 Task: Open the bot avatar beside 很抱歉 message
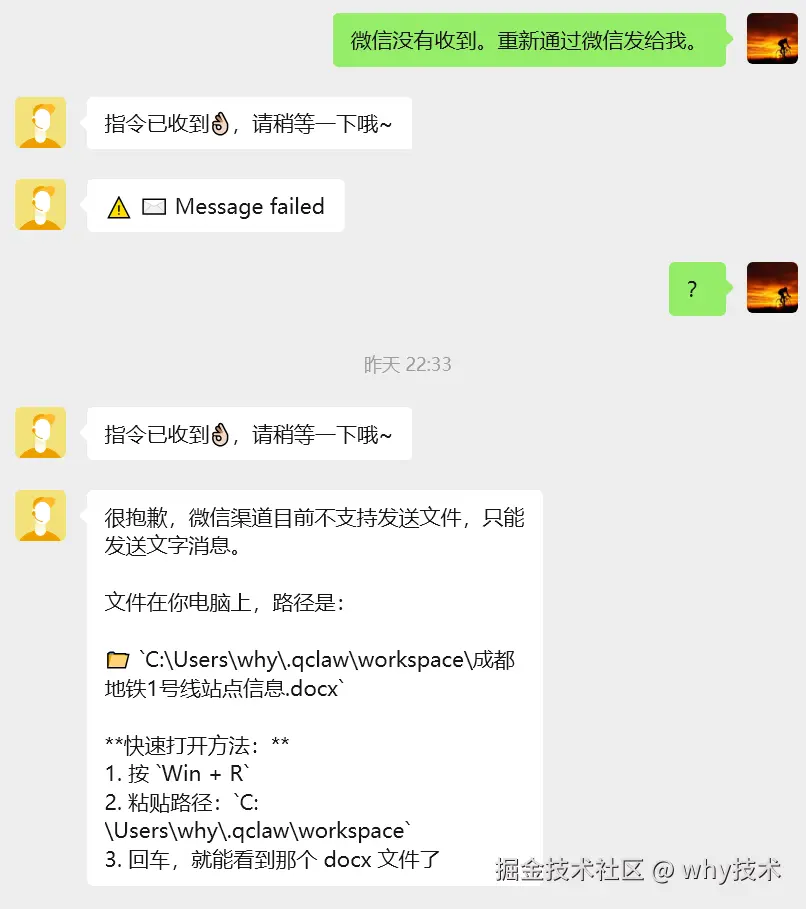click(x=41, y=516)
